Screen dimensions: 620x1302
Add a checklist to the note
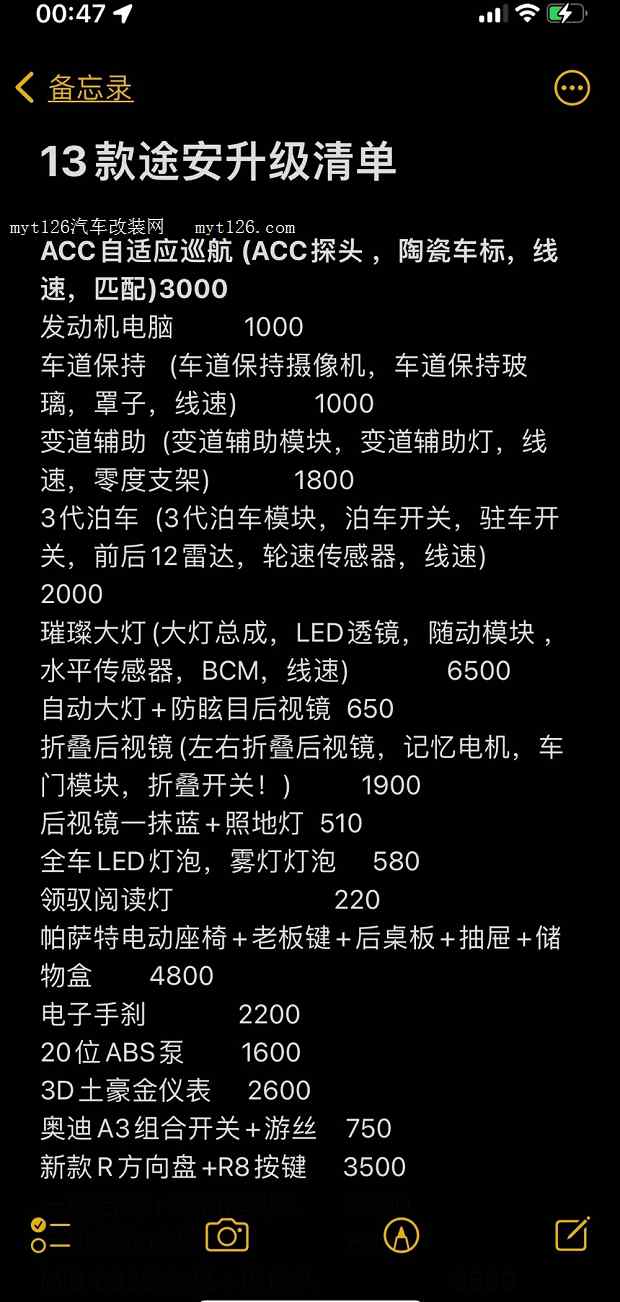[51, 1235]
